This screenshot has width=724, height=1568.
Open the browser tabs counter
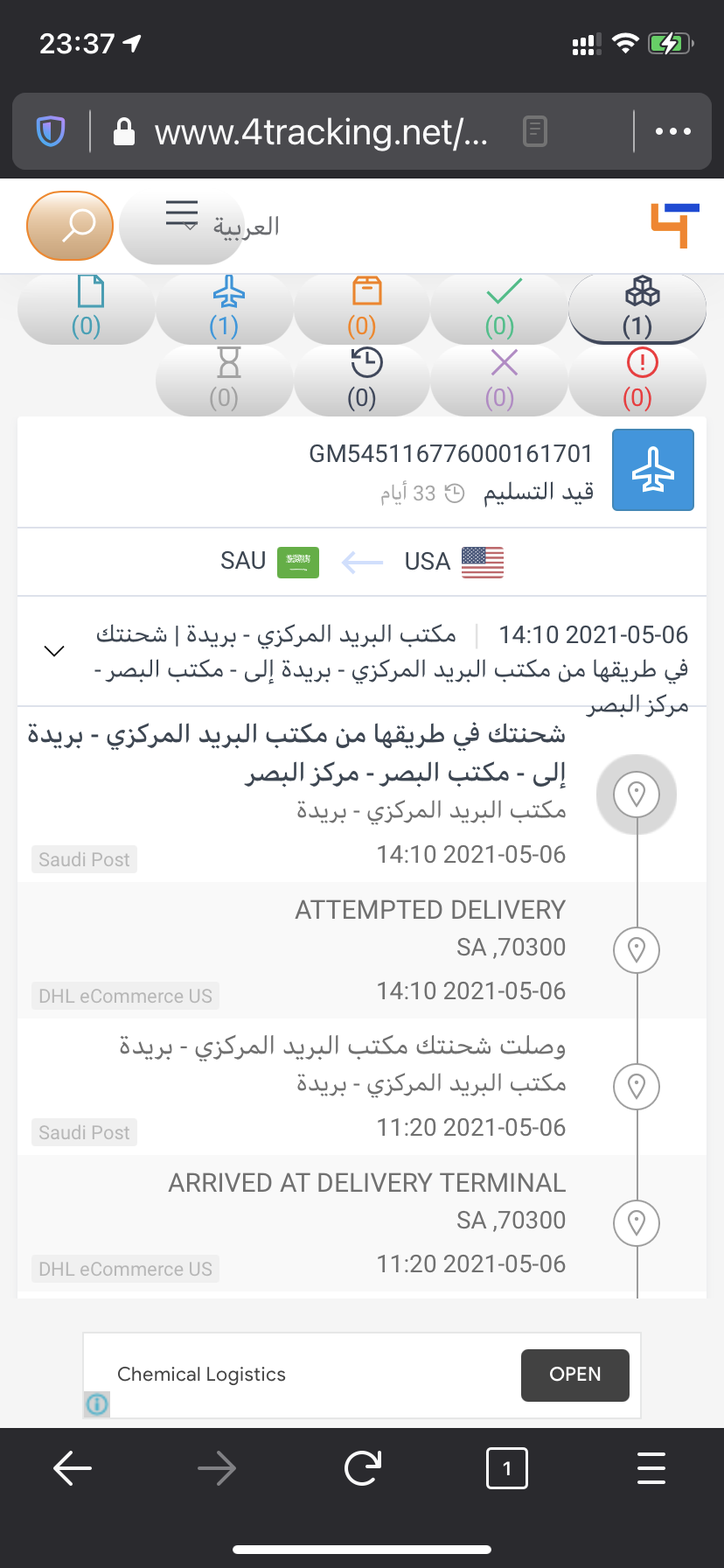[507, 1468]
